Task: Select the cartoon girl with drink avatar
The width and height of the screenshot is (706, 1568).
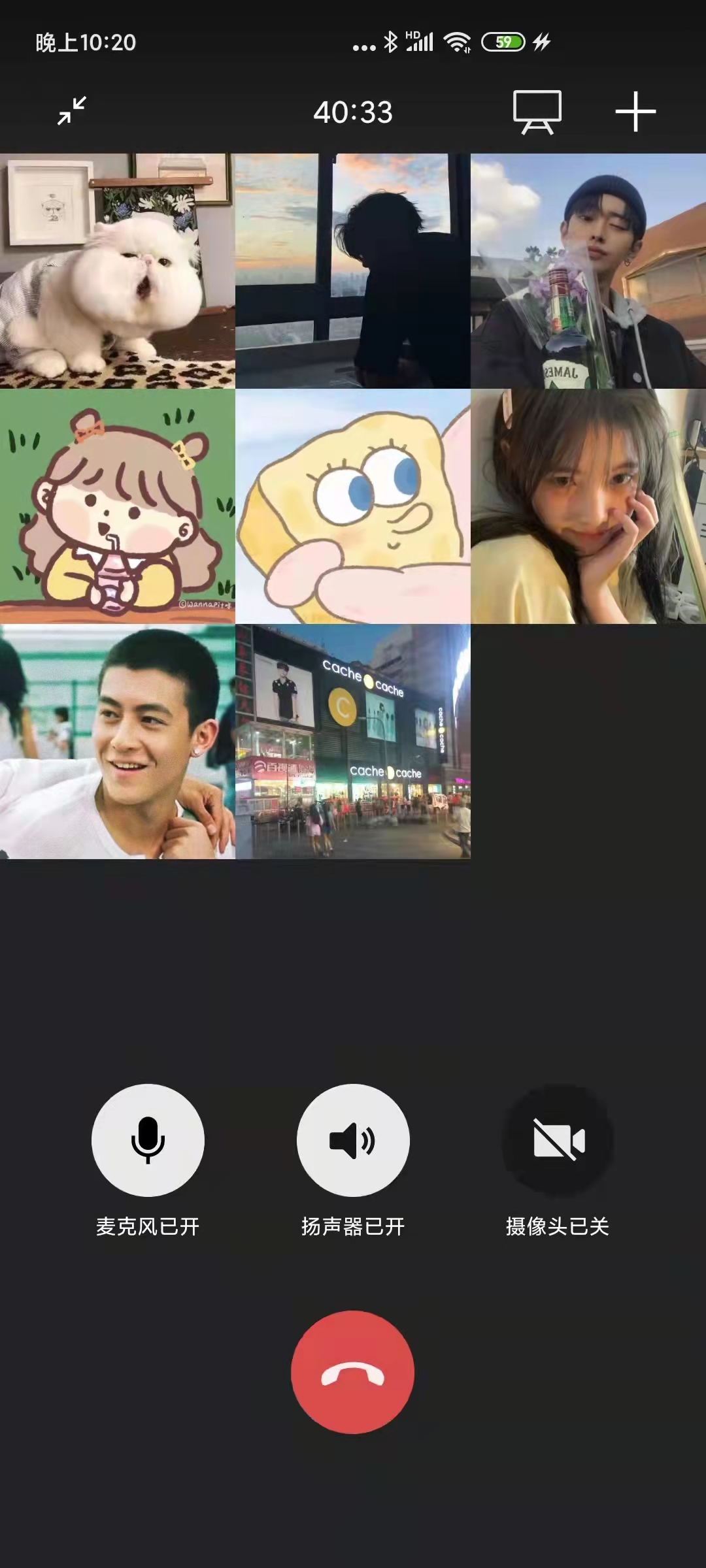Action: (118, 506)
